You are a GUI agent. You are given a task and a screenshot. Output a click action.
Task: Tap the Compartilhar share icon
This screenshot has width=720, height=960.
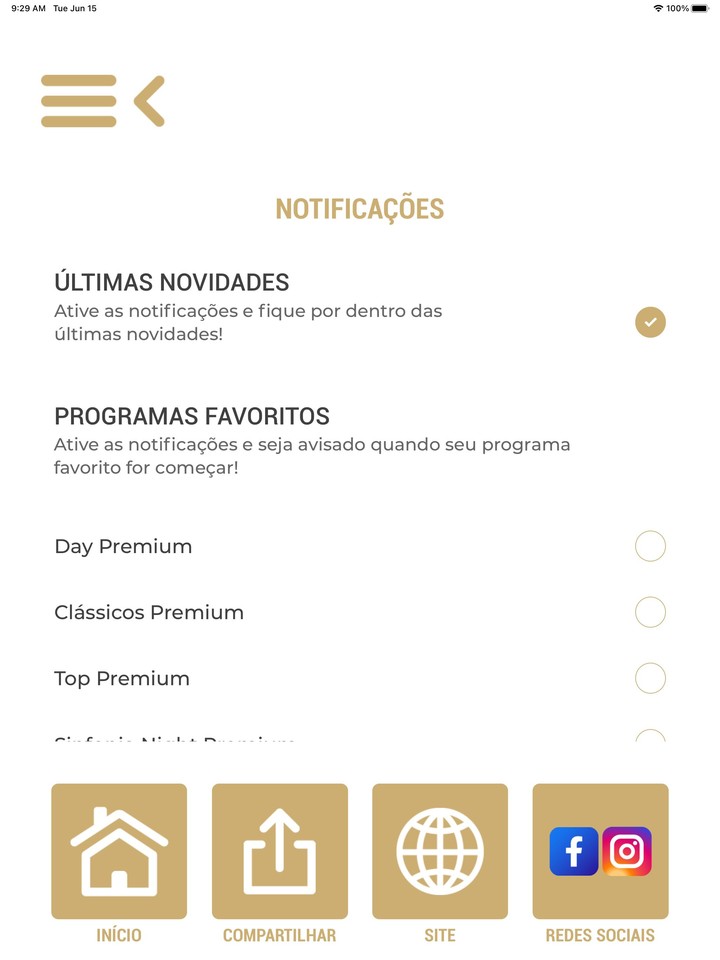(x=280, y=851)
